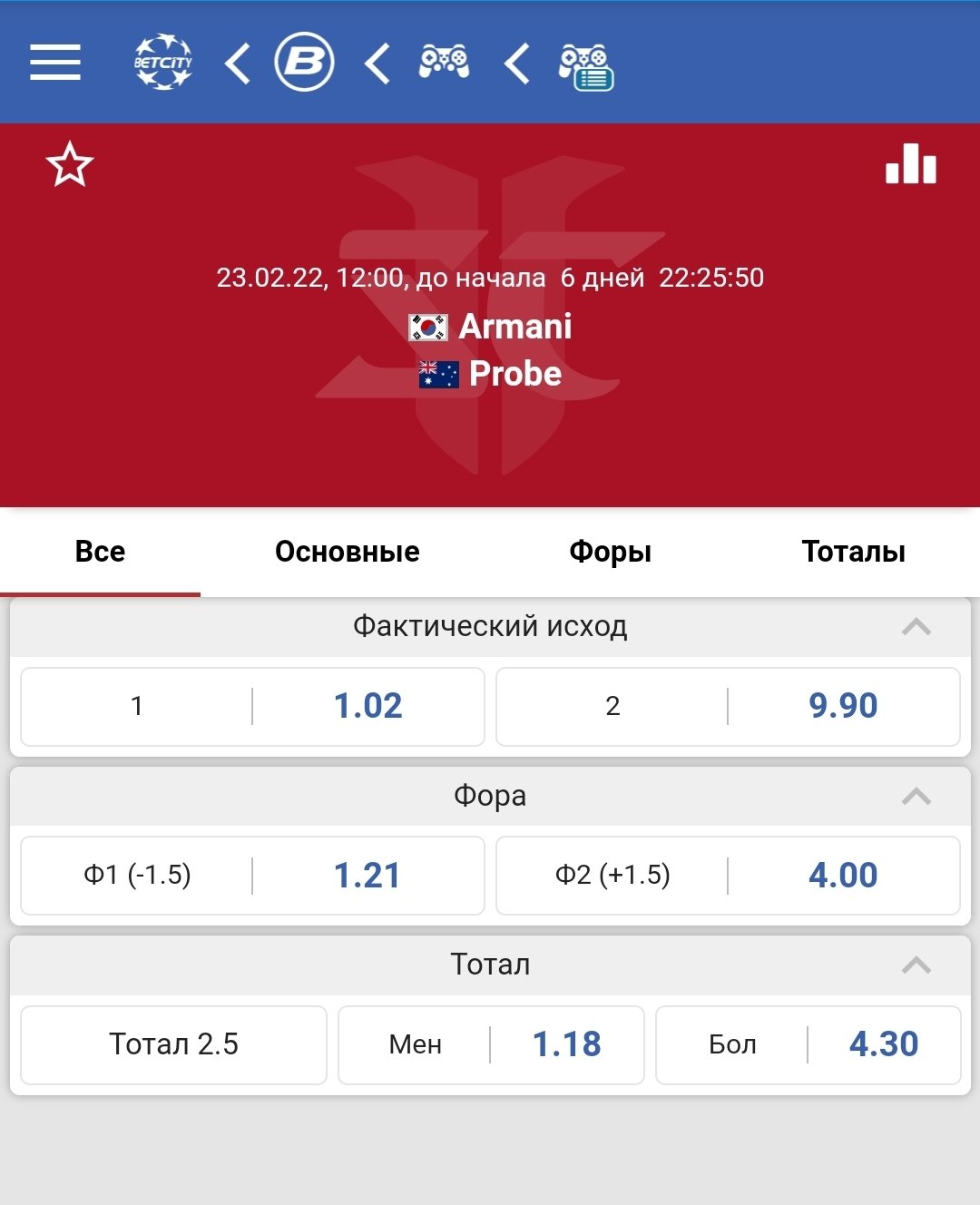Pick Ф2 (+1.5) at 4.00
Image resolution: width=980 pixels, height=1205 pixels.
point(728,876)
